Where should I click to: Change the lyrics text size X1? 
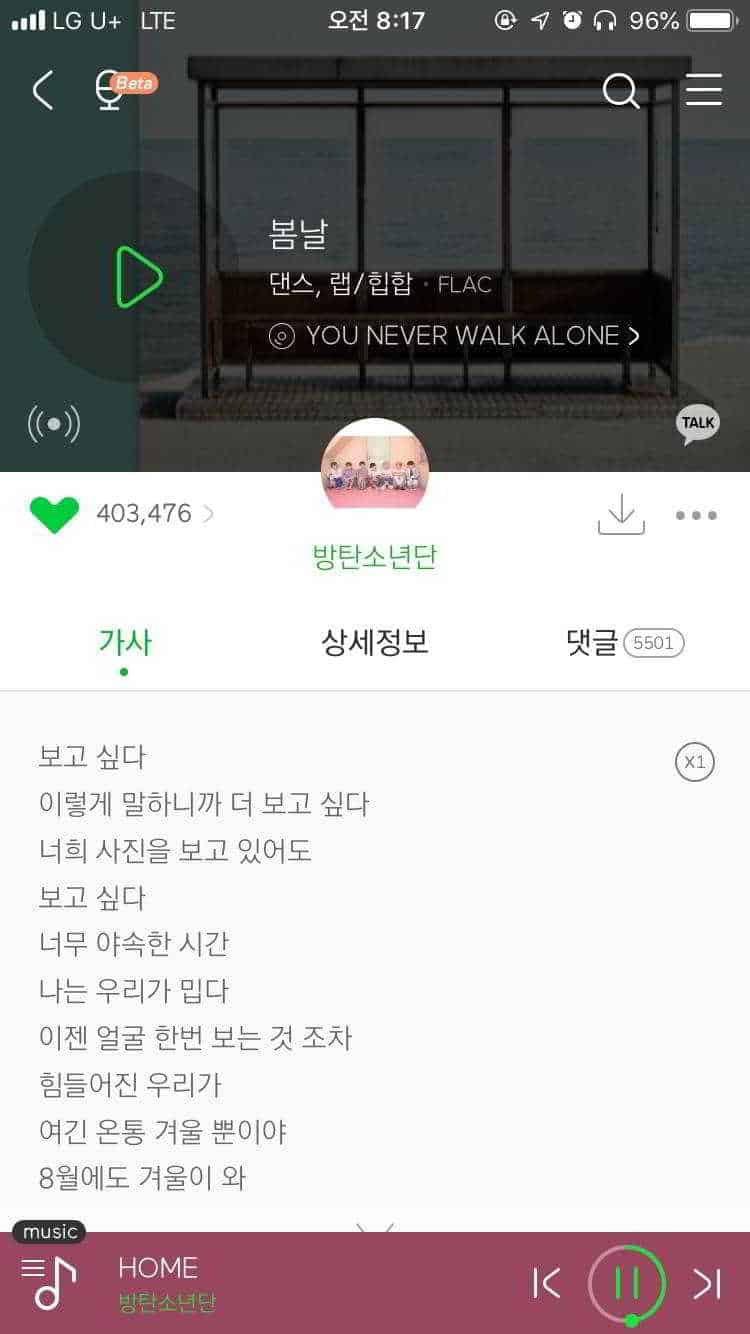point(694,762)
